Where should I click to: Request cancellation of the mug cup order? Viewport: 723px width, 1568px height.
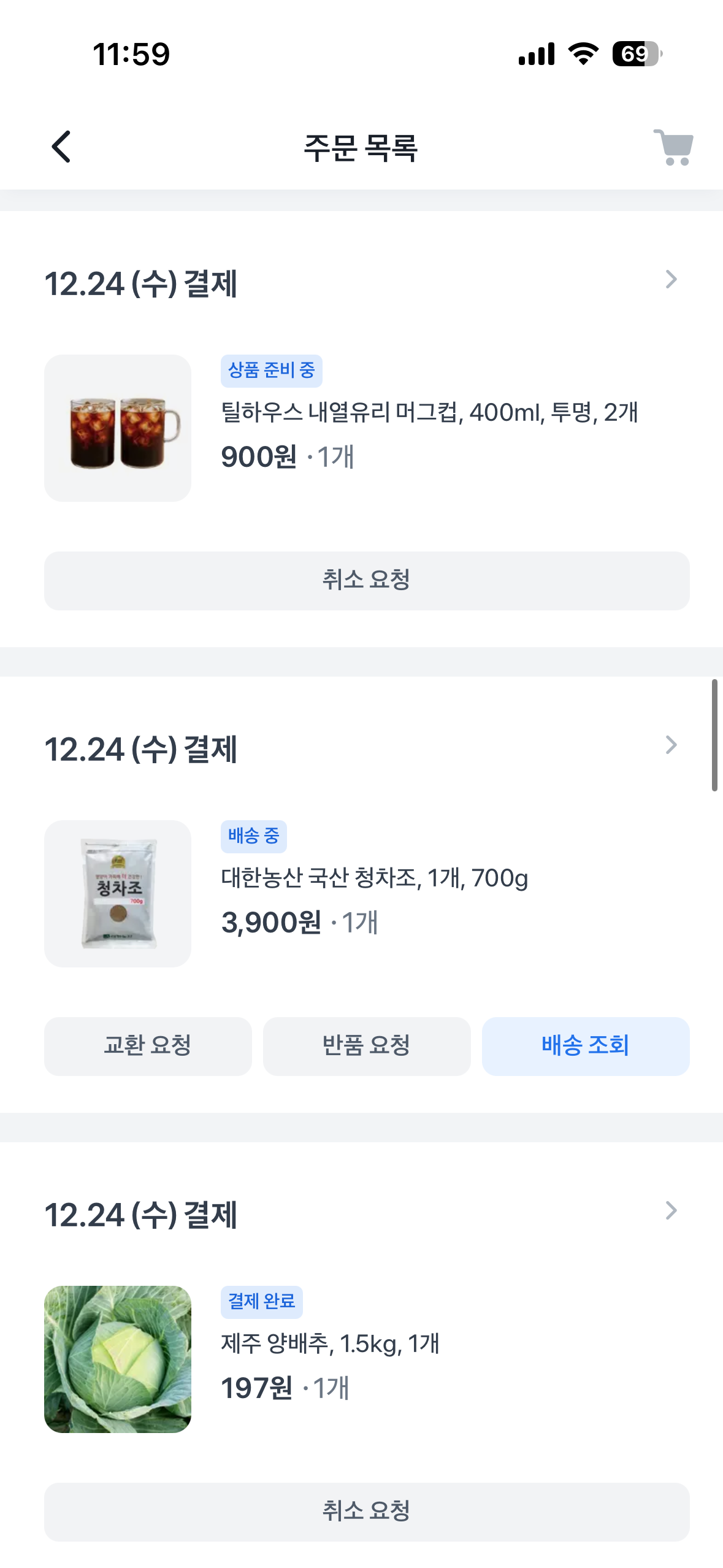[367, 580]
